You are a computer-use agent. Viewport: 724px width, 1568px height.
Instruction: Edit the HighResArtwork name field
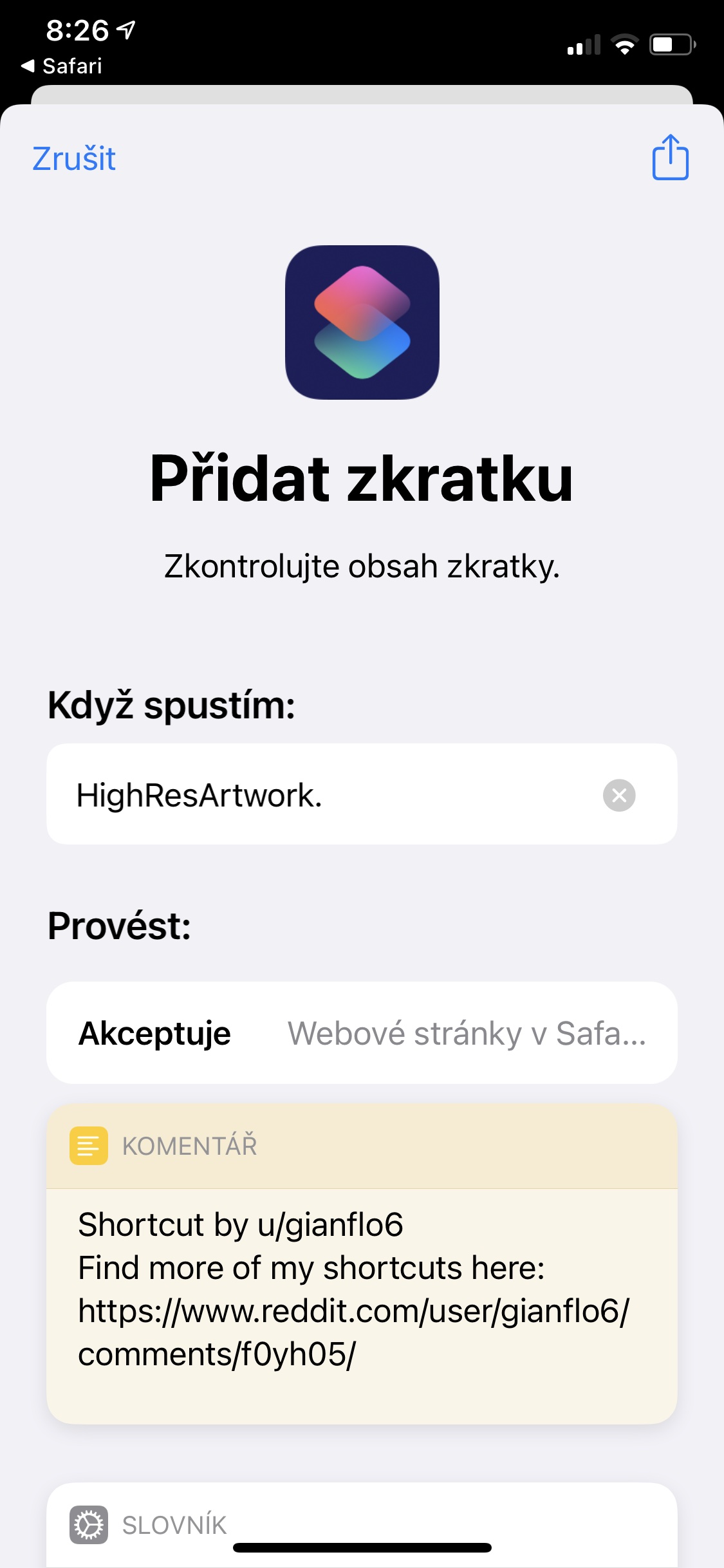click(x=322, y=795)
